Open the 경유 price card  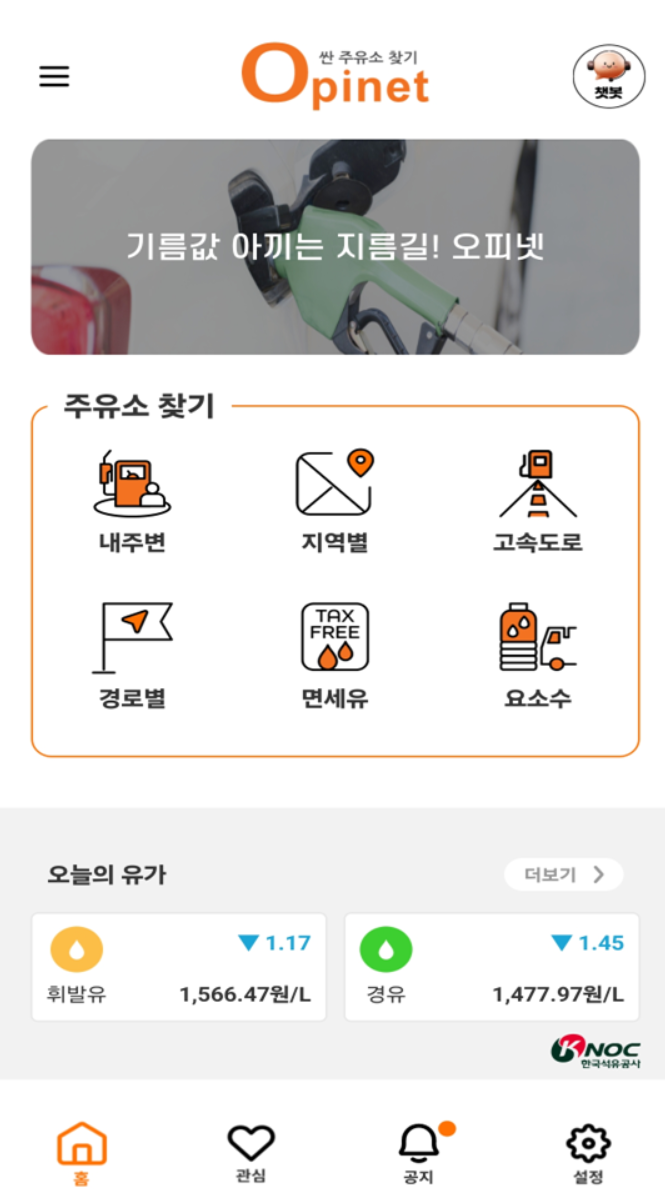point(492,966)
